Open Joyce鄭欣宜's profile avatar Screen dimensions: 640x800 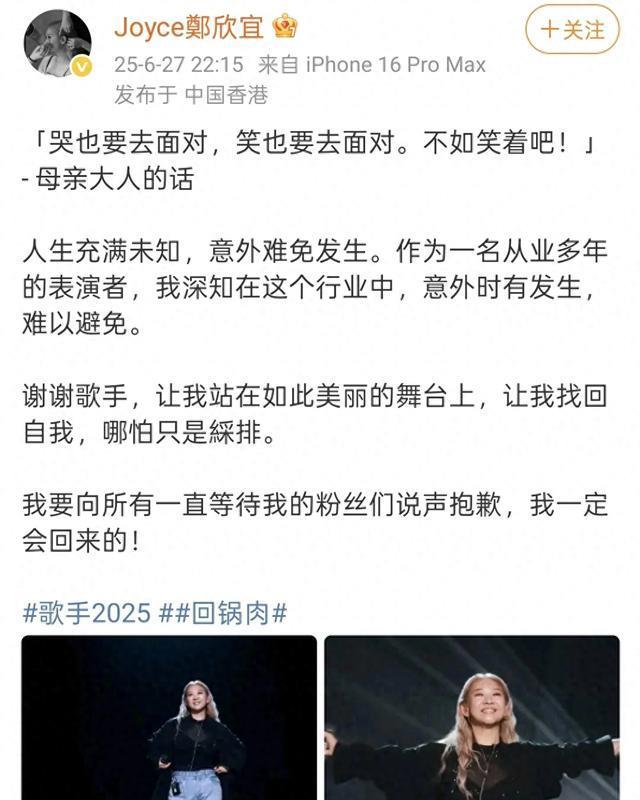pos(57,43)
